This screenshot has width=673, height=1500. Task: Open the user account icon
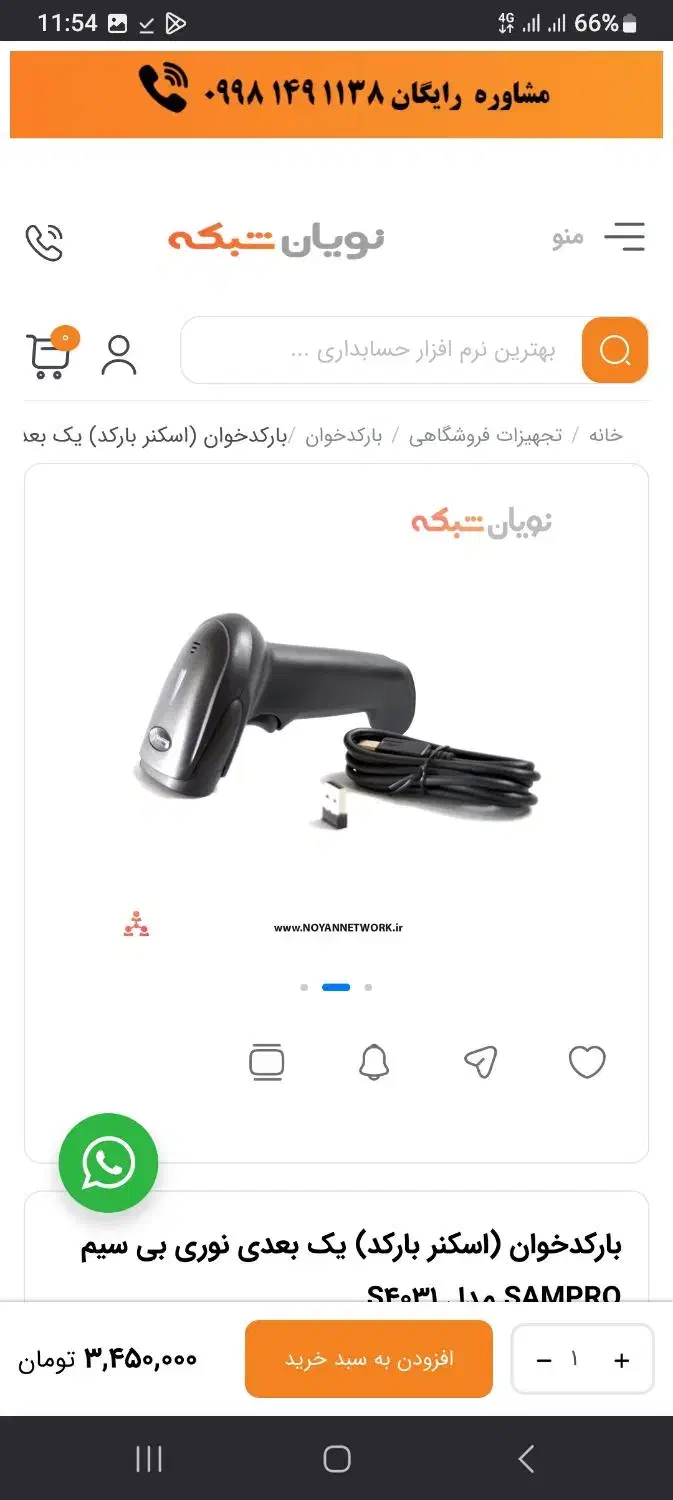[x=119, y=355]
